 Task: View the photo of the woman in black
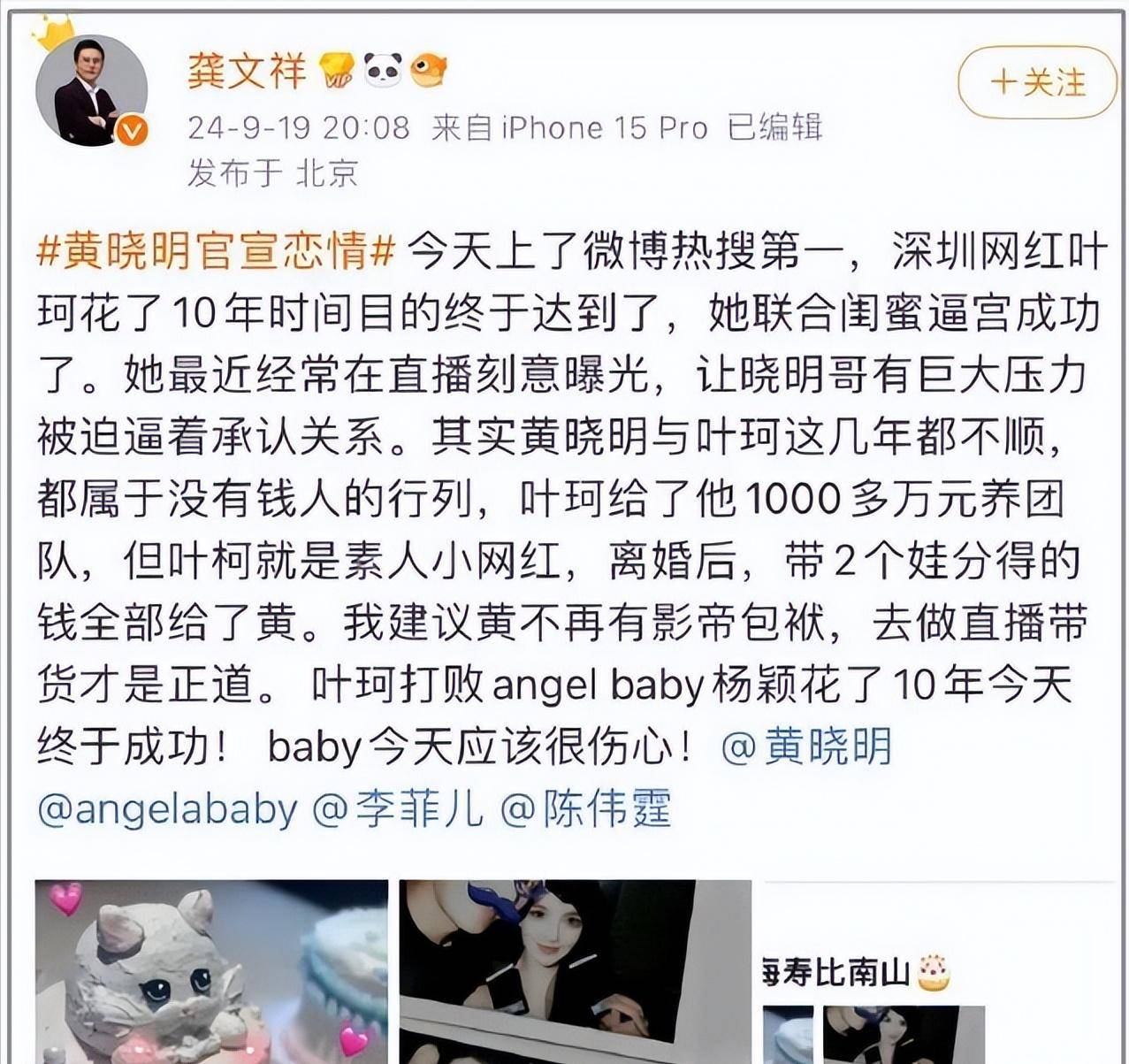click(575, 971)
